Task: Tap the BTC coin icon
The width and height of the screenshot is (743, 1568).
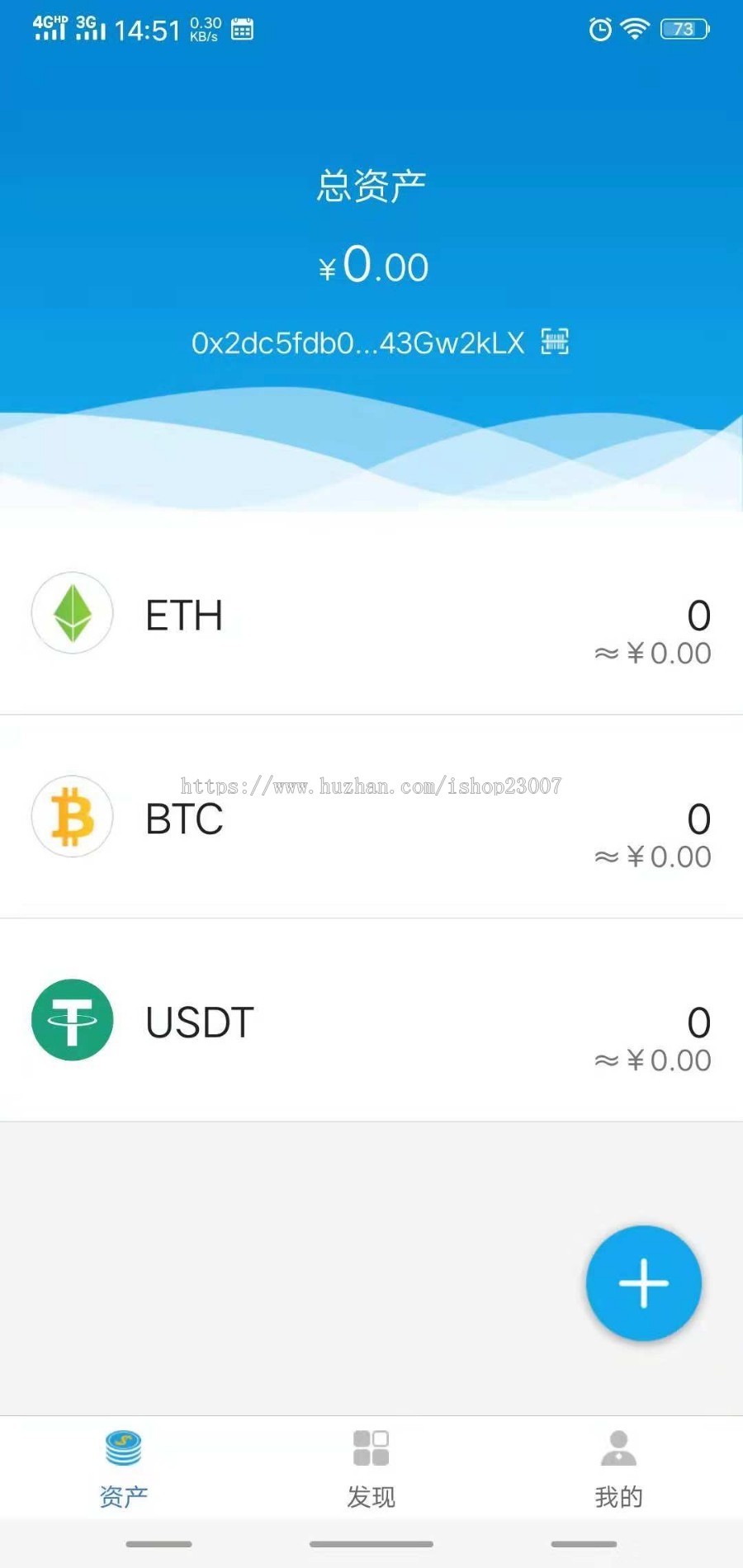Action: click(x=72, y=817)
